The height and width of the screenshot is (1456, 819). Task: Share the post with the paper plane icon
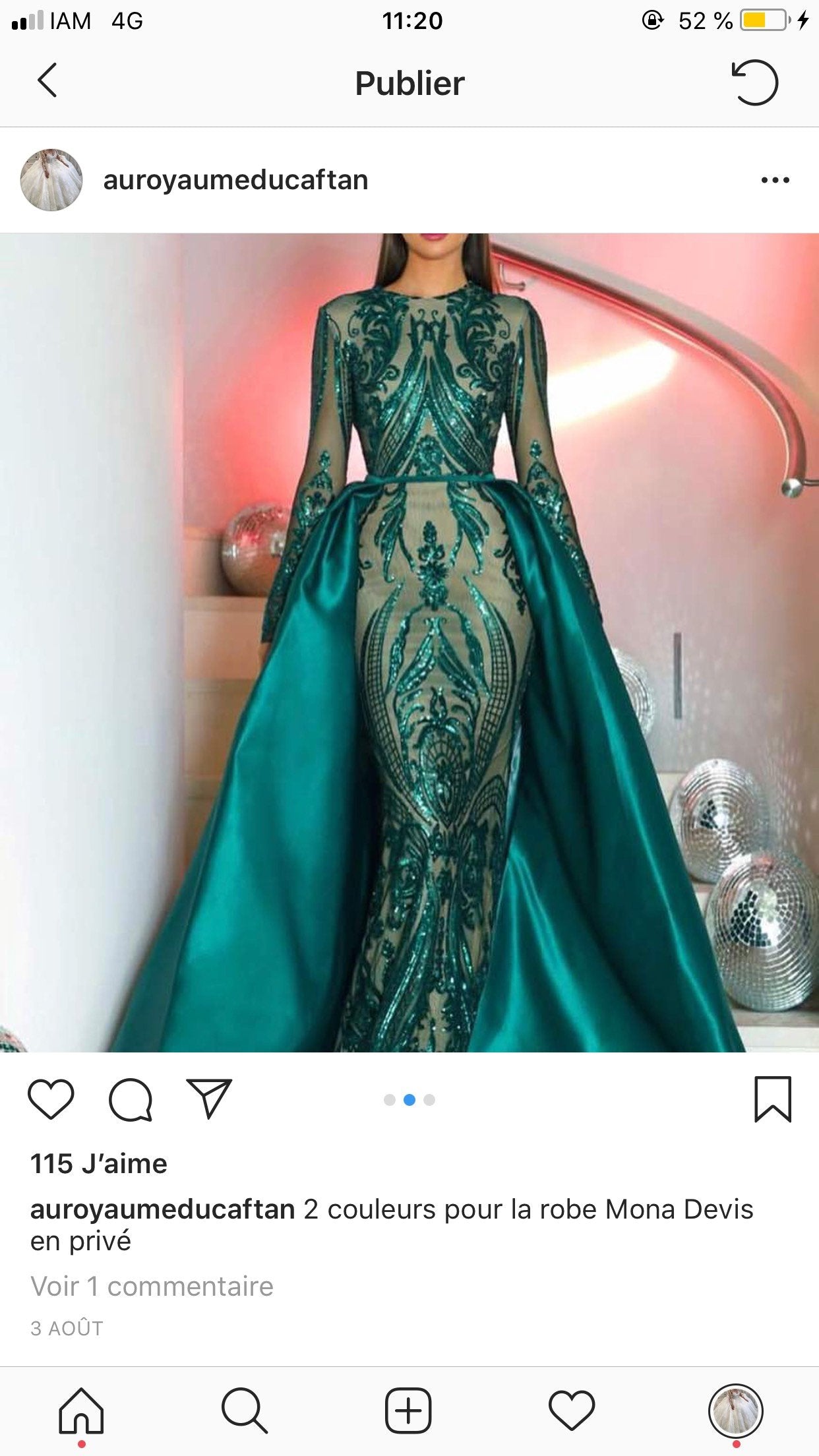[209, 1098]
